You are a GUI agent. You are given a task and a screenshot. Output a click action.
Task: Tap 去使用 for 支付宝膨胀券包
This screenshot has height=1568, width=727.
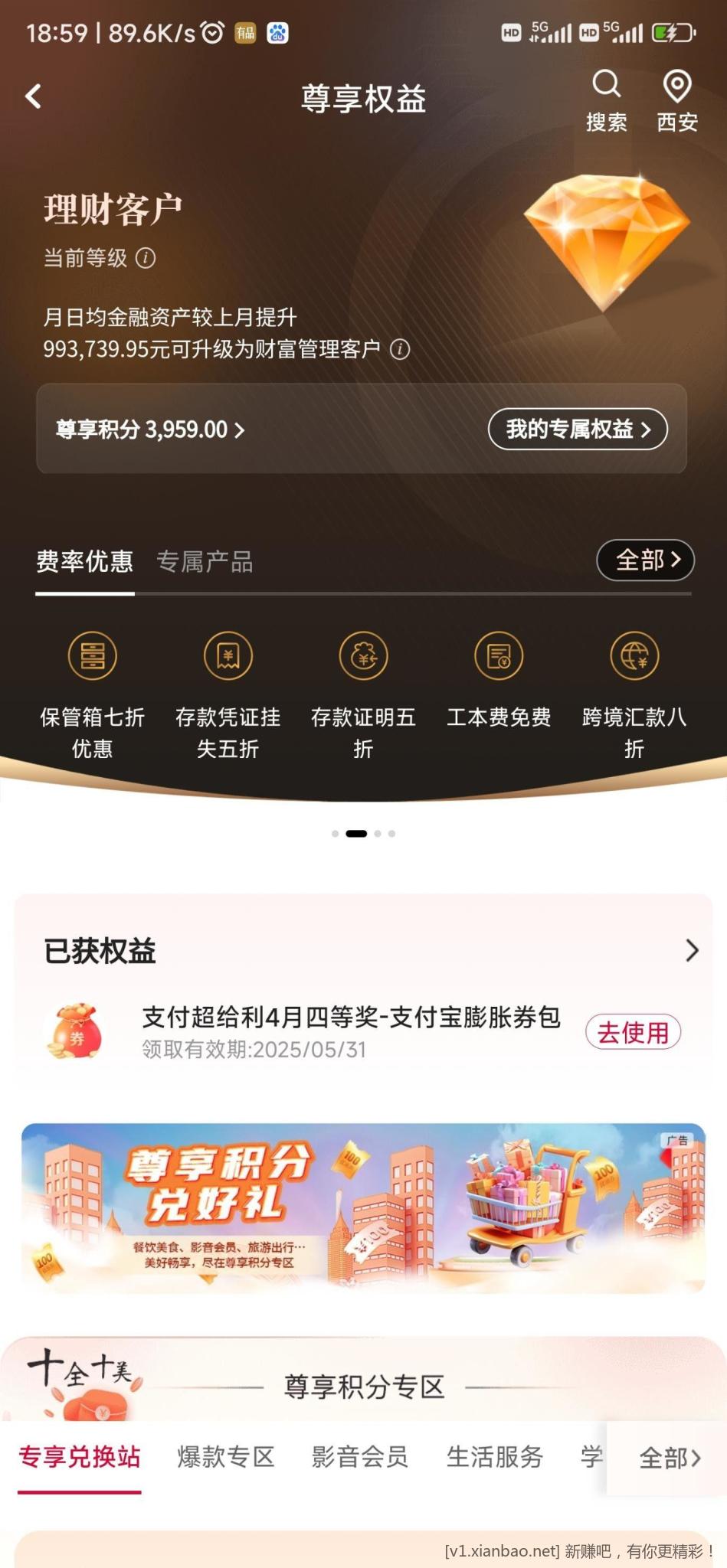633,1032
